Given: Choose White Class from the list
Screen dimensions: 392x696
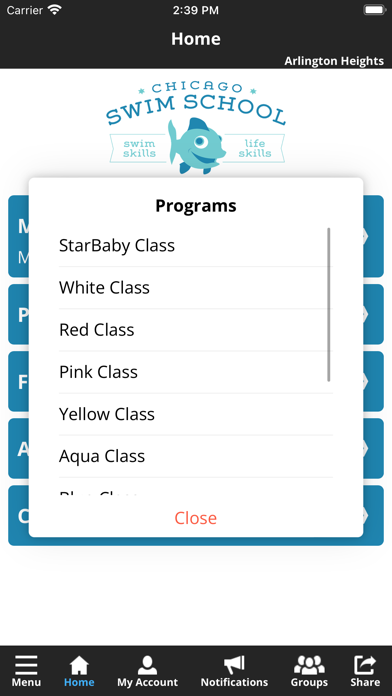Looking at the screenshot, I should tap(196, 288).
